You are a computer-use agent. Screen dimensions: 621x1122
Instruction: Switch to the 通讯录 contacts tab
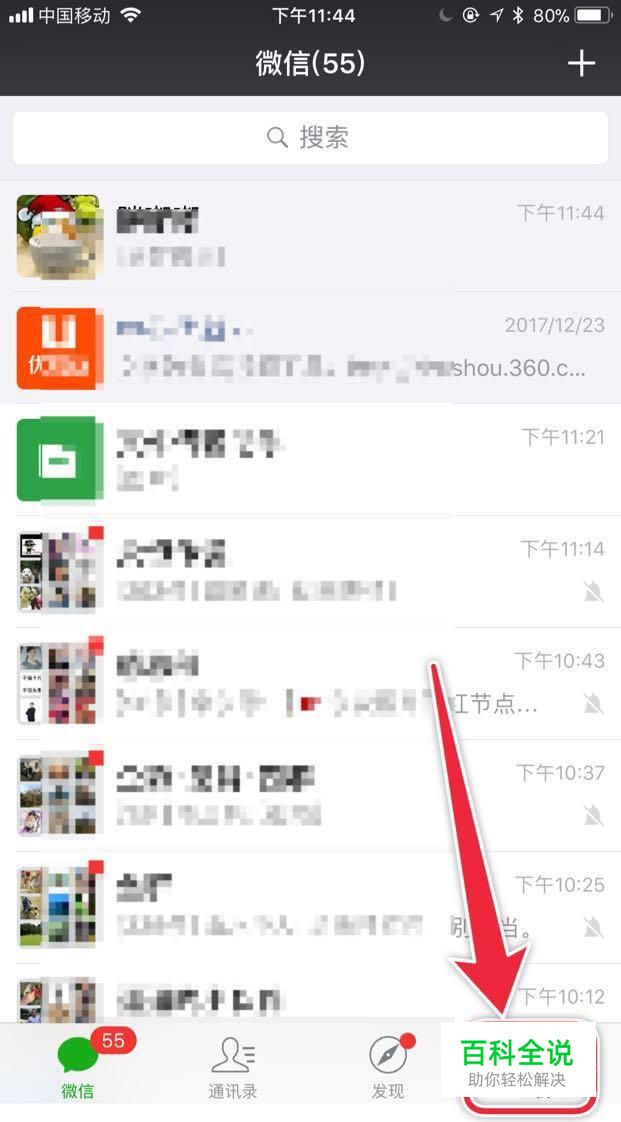[233, 1070]
